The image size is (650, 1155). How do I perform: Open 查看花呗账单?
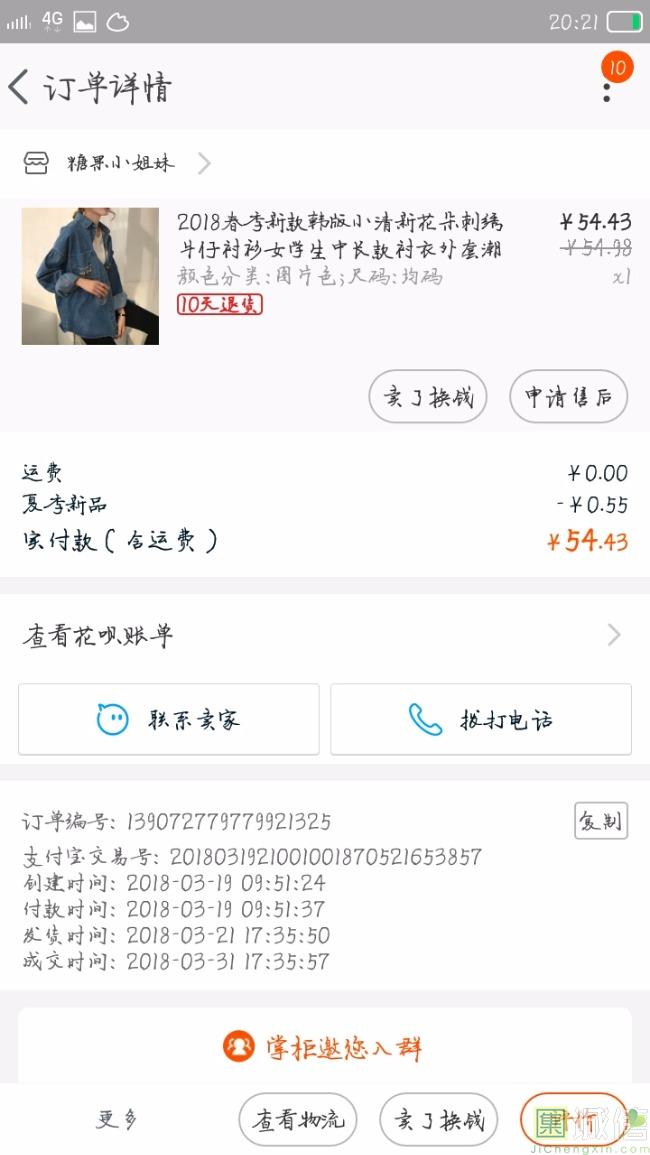(324, 635)
